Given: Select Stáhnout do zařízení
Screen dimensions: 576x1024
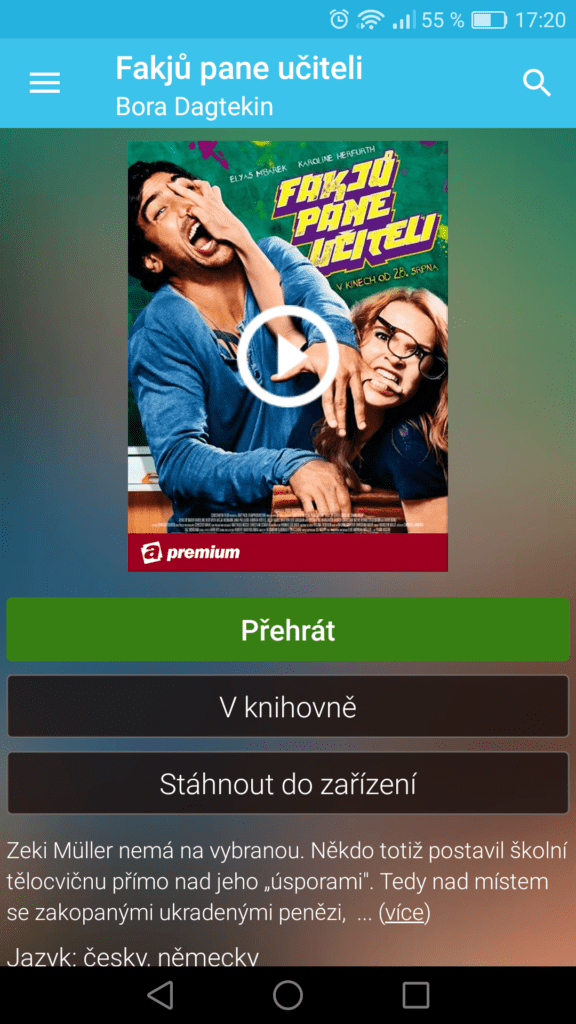Looking at the screenshot, I should (x=288, y=784).
